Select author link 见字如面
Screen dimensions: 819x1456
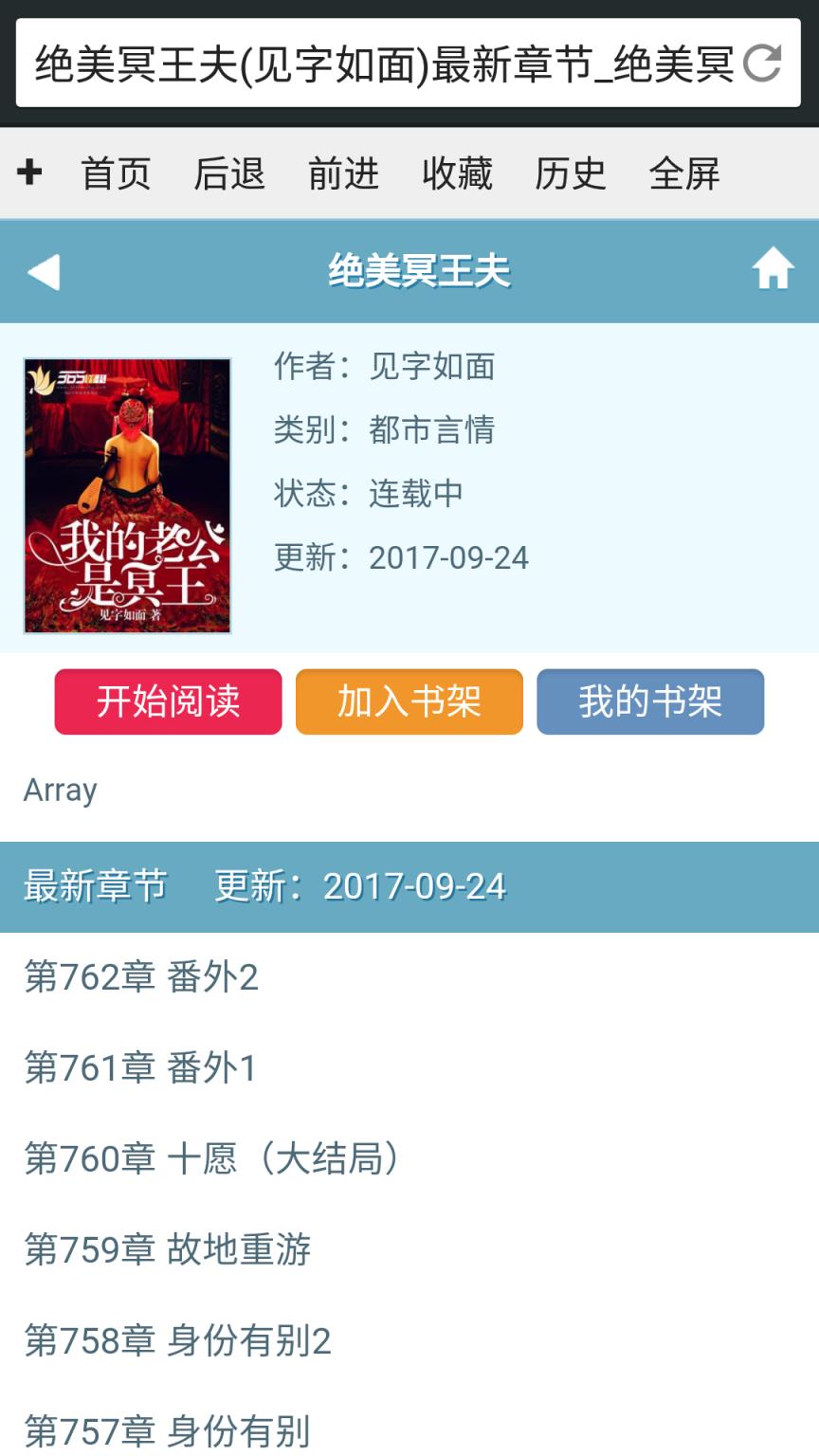(432, 366)
